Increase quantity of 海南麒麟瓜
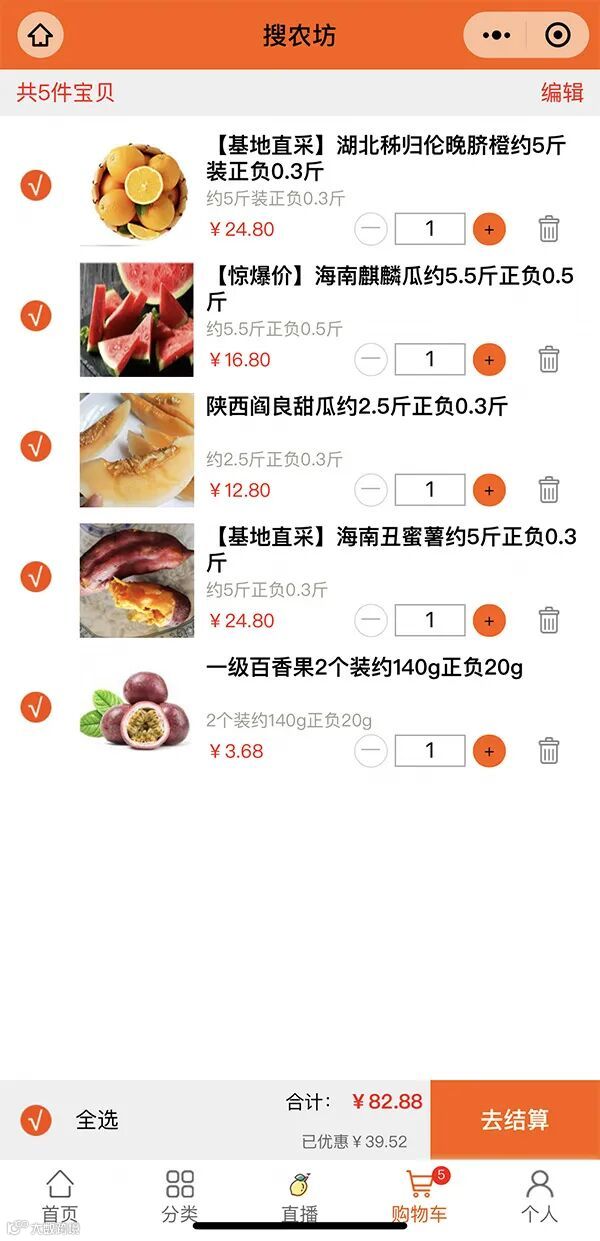 click(x=489, y=359)
